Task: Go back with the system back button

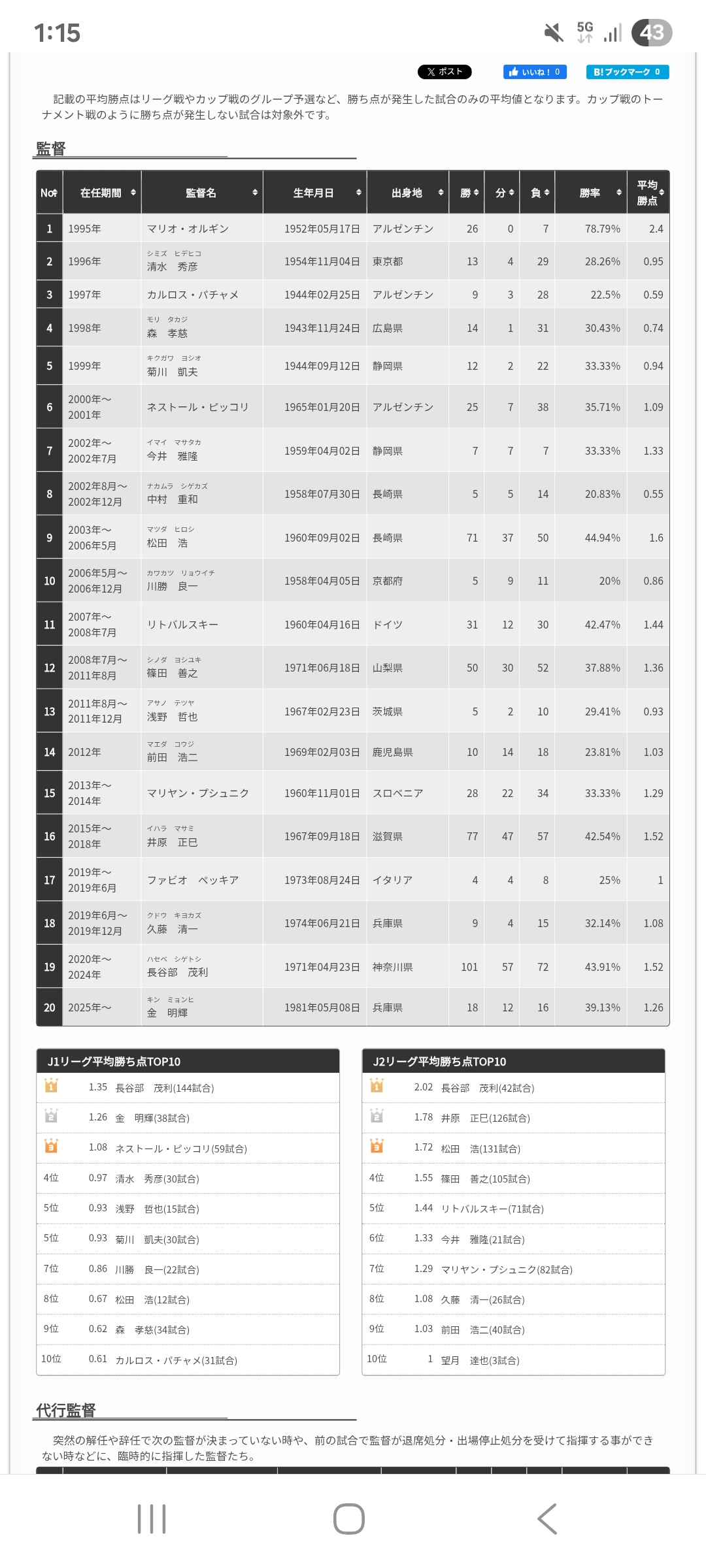Action: (547, 1518)
